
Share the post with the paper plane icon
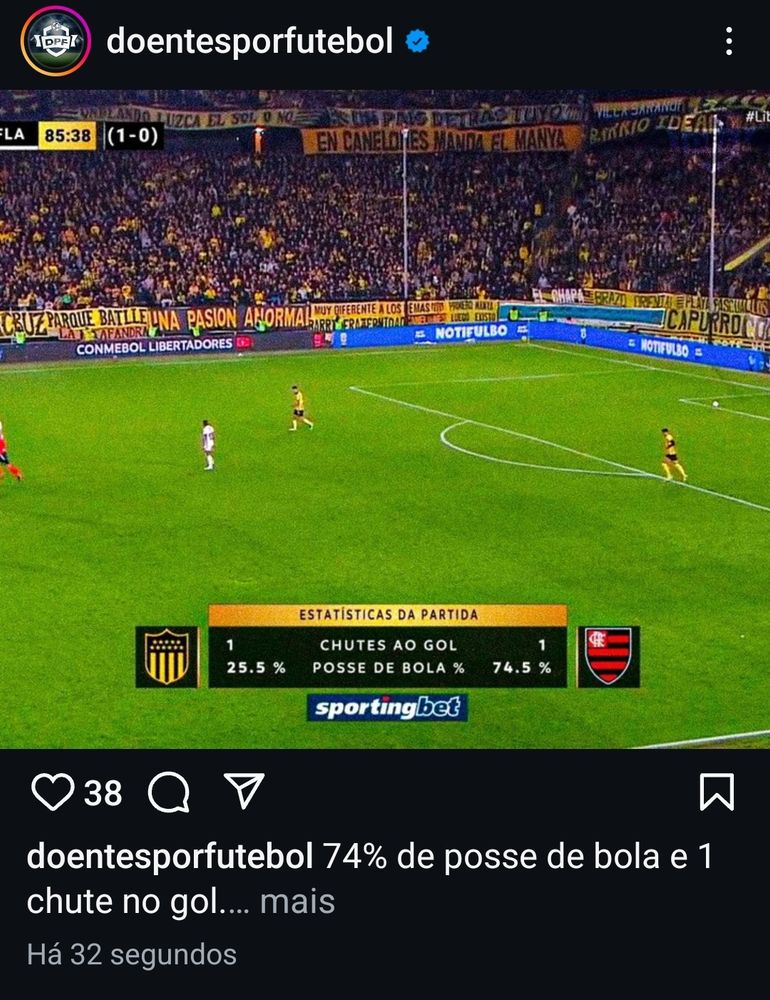(244, 791)
